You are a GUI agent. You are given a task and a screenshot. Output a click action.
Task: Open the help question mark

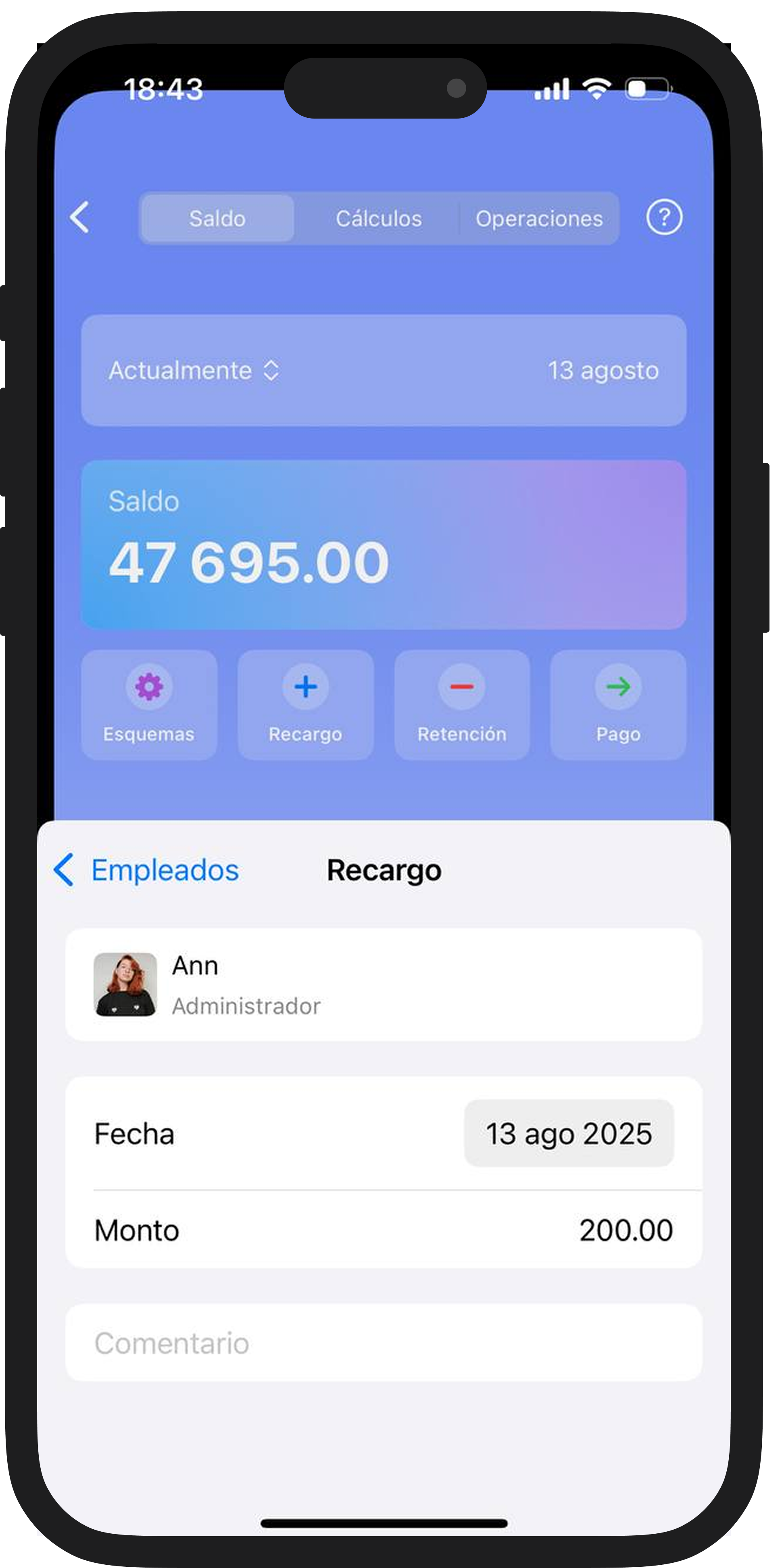(x=663, y=217)
